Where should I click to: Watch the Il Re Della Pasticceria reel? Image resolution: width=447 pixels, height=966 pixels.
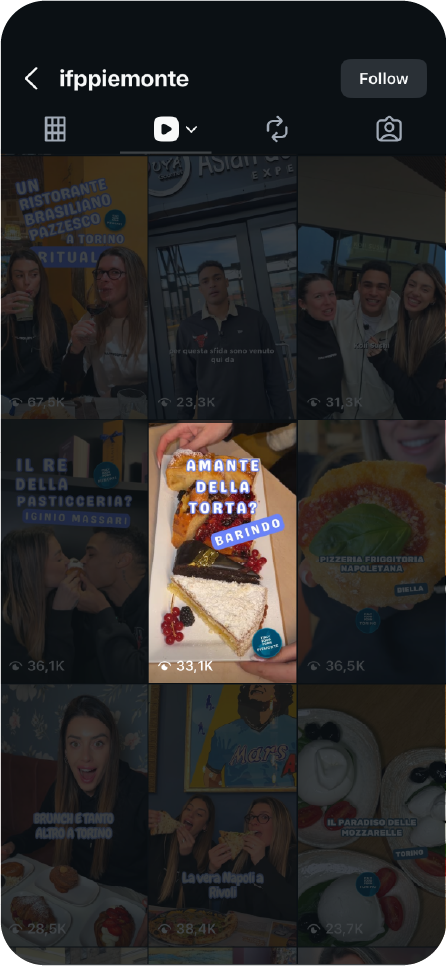pos(74,551)
